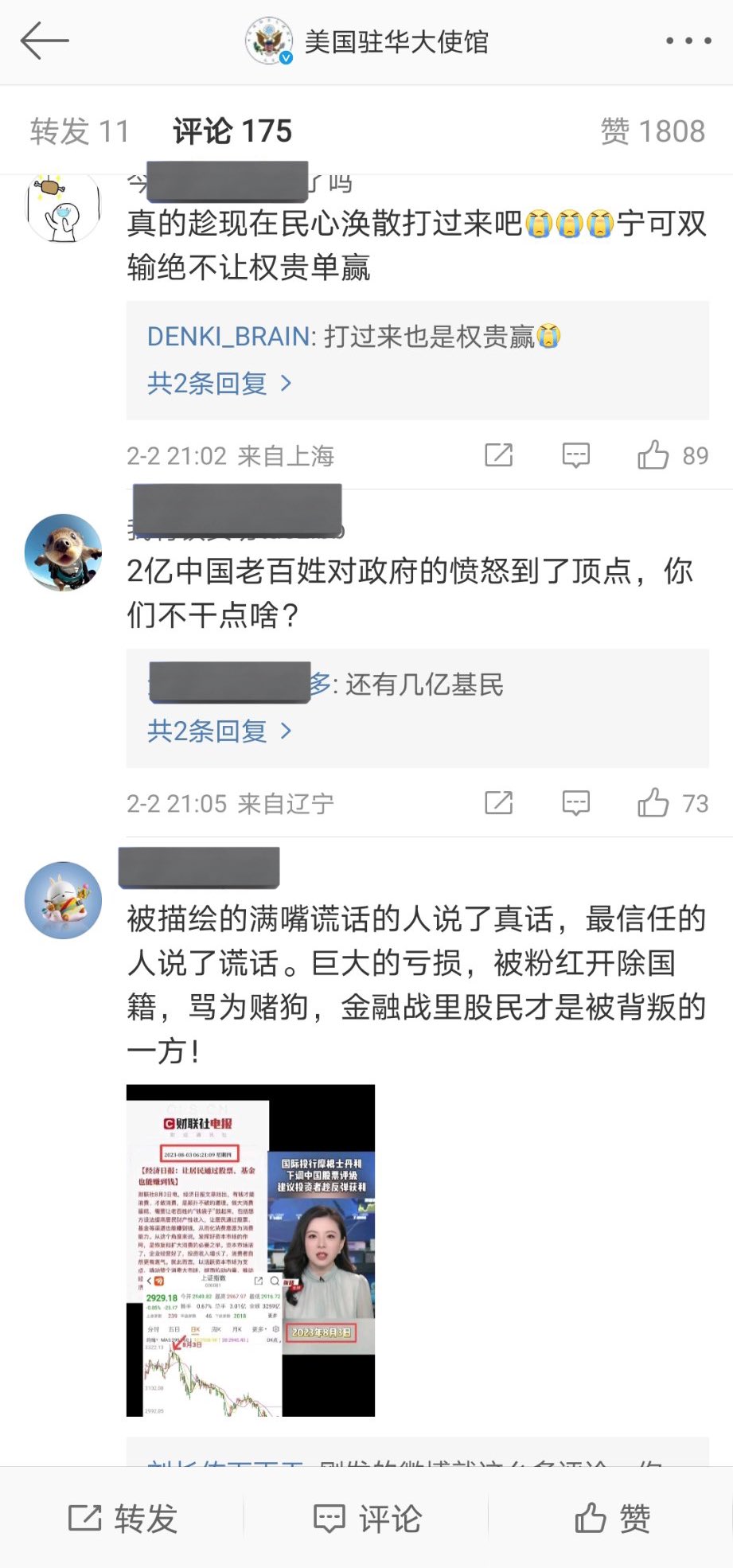Open the seal-pup avatar commenter's profile

click(63, 552)
